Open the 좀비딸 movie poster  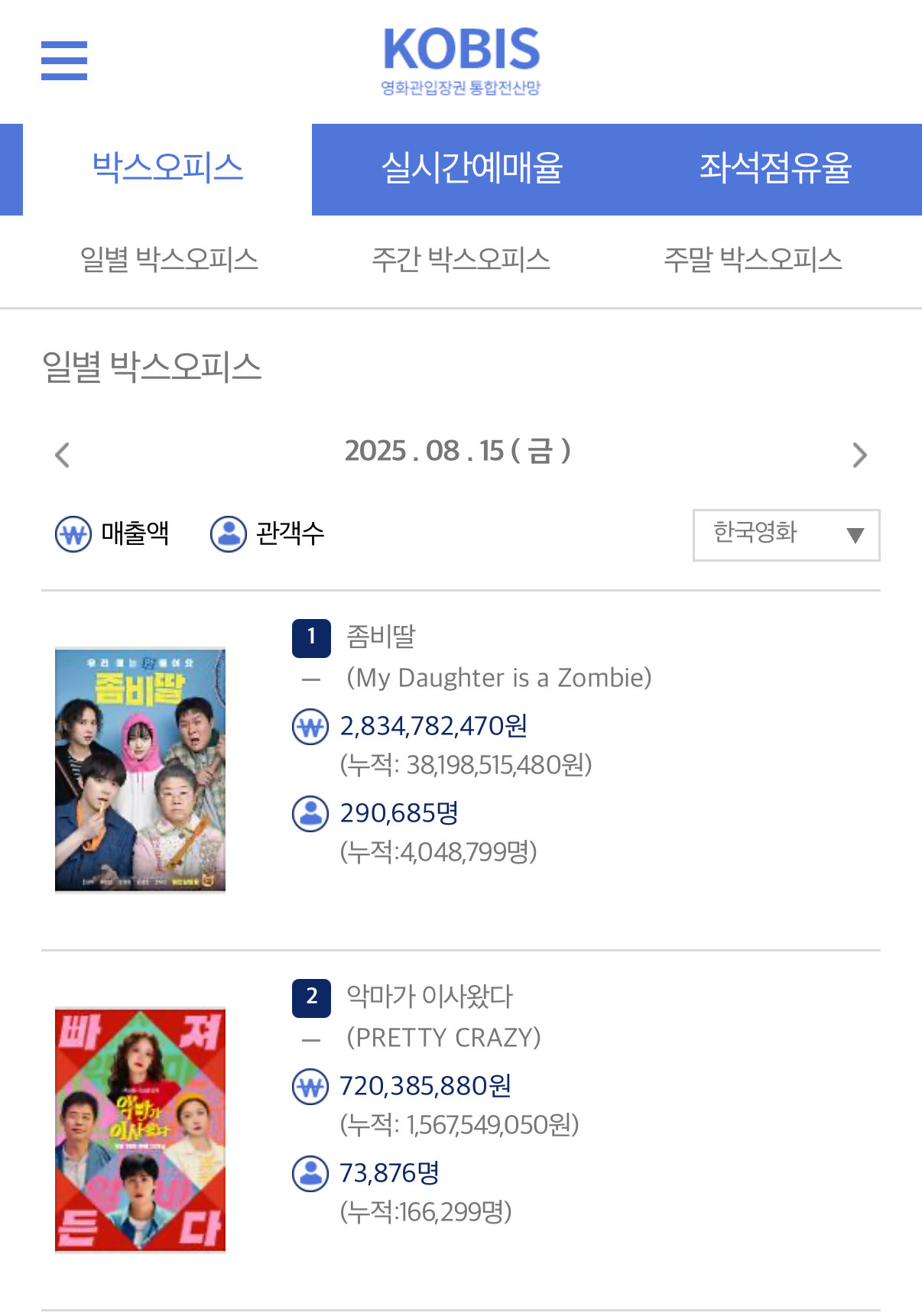(x=140, y=770)
